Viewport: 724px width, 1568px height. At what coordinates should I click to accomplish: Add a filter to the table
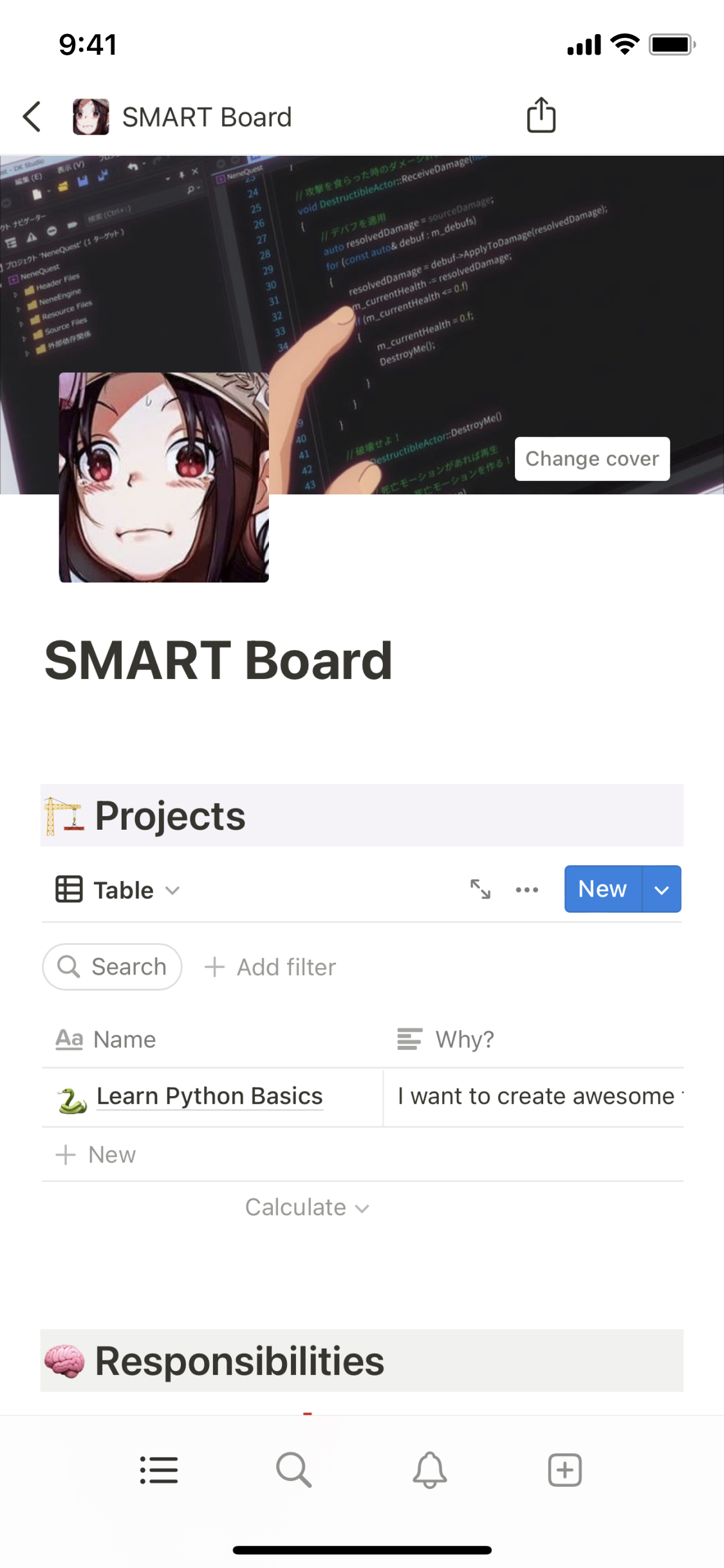pyautogui.click(x=270, y=967)
